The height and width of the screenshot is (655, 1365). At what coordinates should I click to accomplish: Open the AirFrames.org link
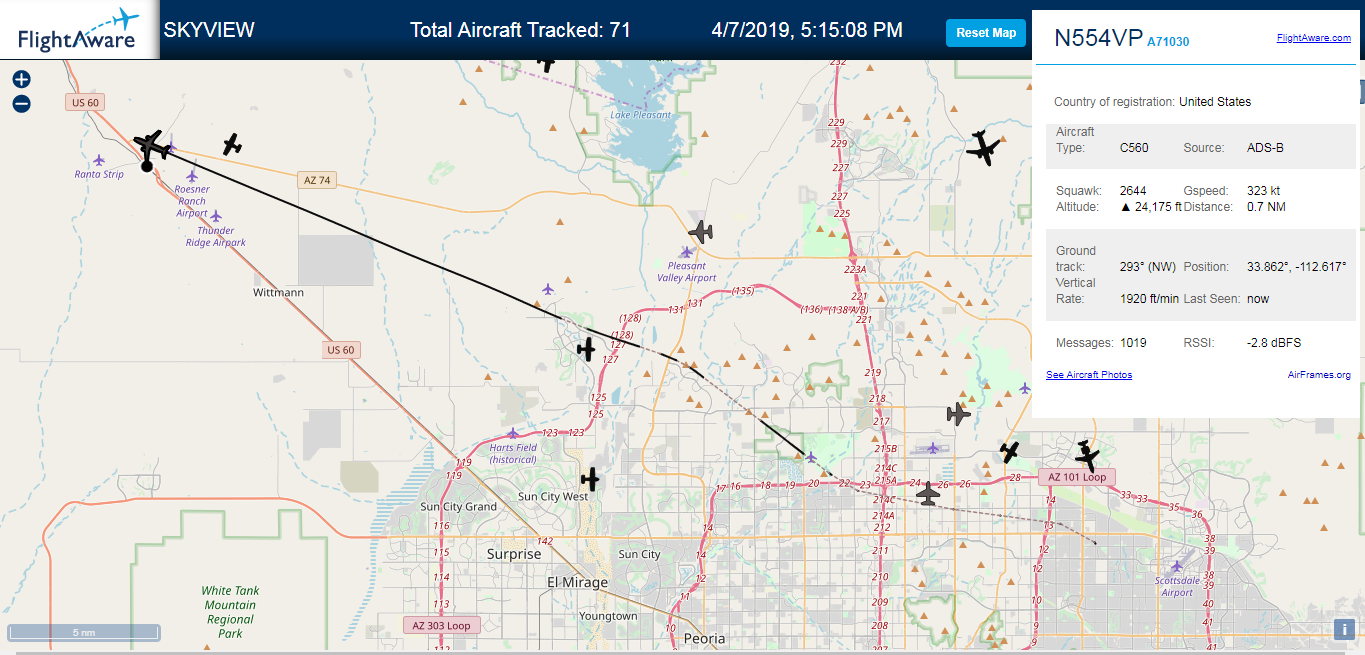click(x=1319, y=375)
